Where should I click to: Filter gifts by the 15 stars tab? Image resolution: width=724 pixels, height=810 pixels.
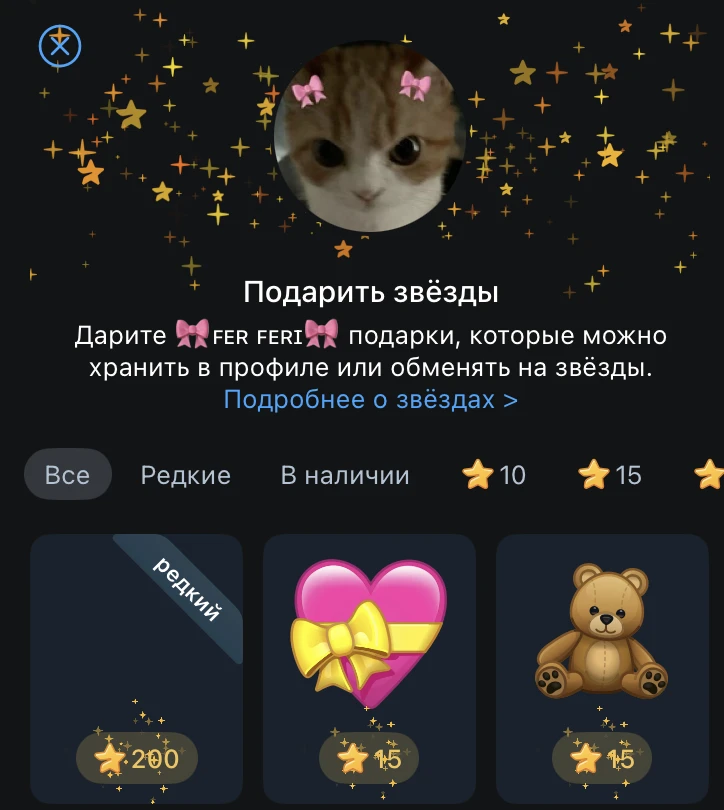pos(609,474)
